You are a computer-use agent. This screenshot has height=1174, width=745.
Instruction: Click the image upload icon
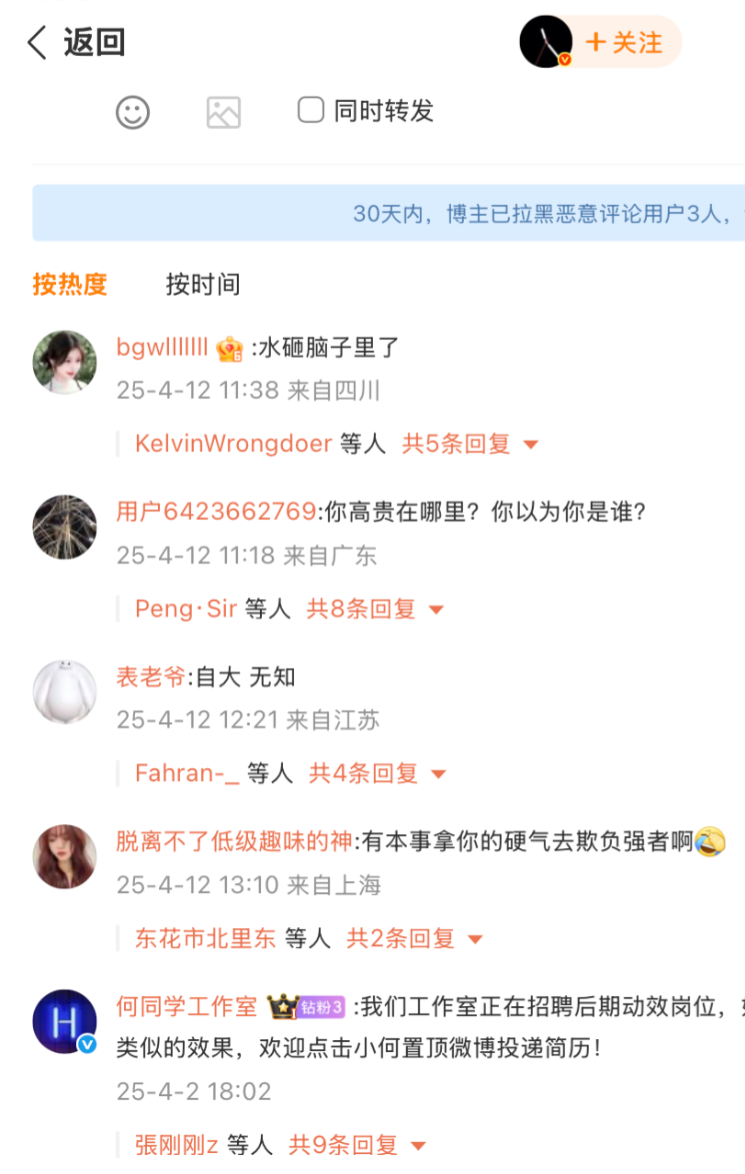[x=222, y=112]
